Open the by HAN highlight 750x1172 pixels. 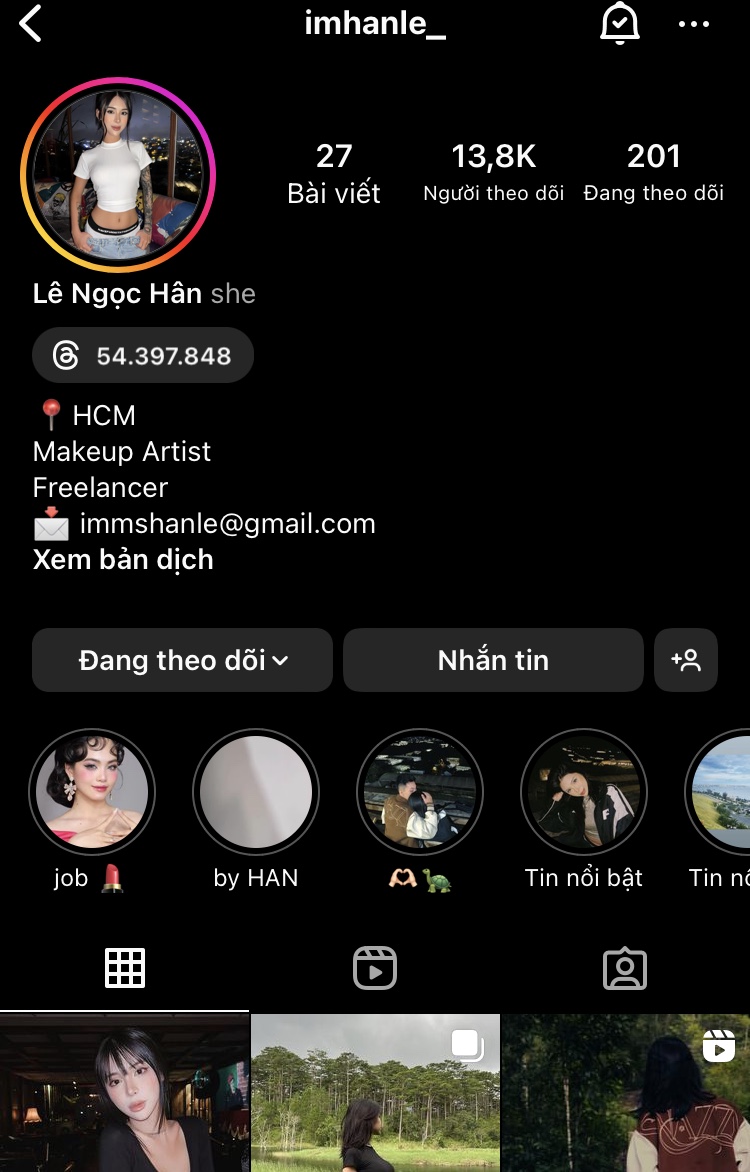pos(256,791)
